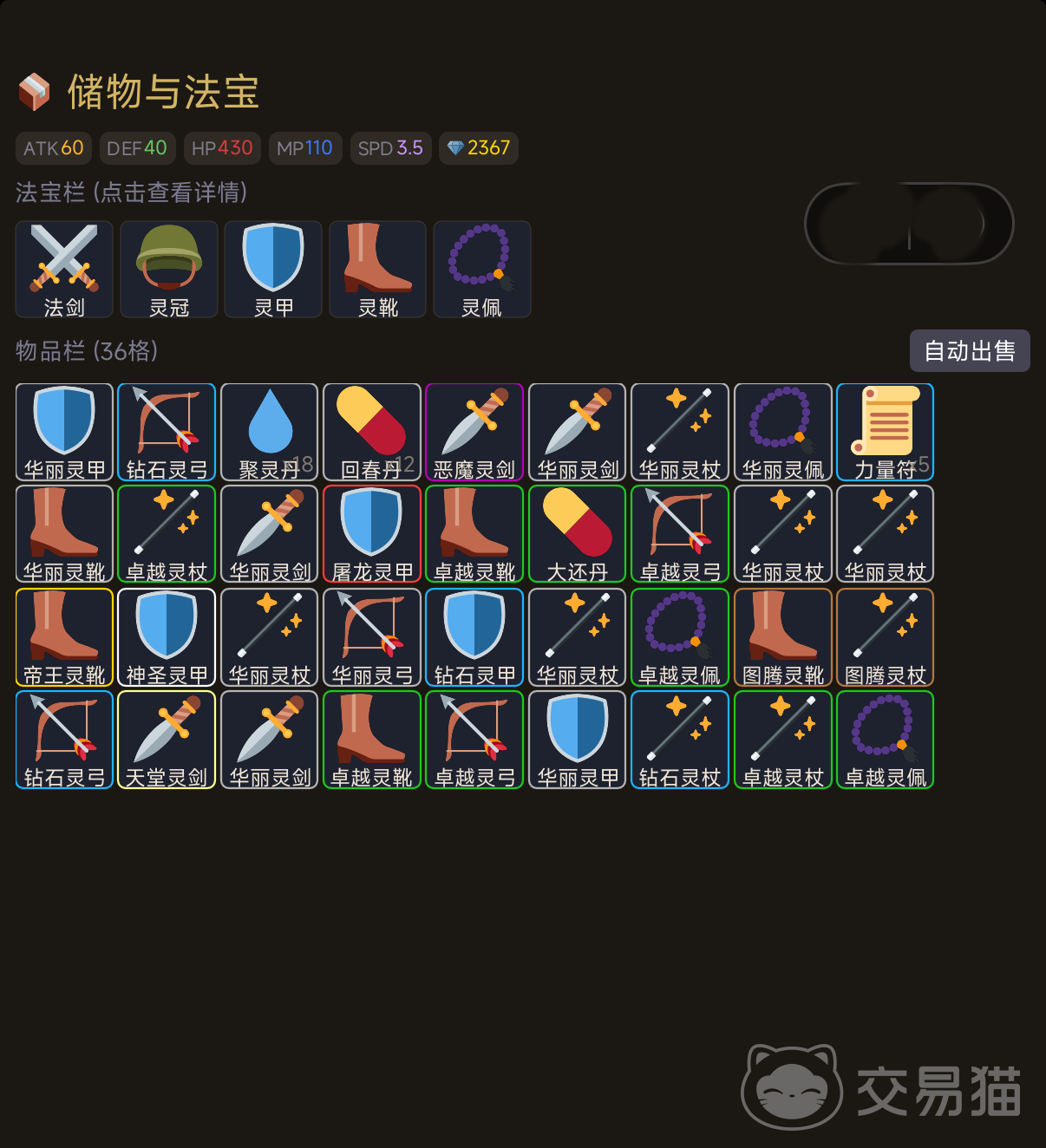This screenshot has height=1148, width=1046.
Task: Choose the 钻石灵杖 item
Action: (680, 739)
